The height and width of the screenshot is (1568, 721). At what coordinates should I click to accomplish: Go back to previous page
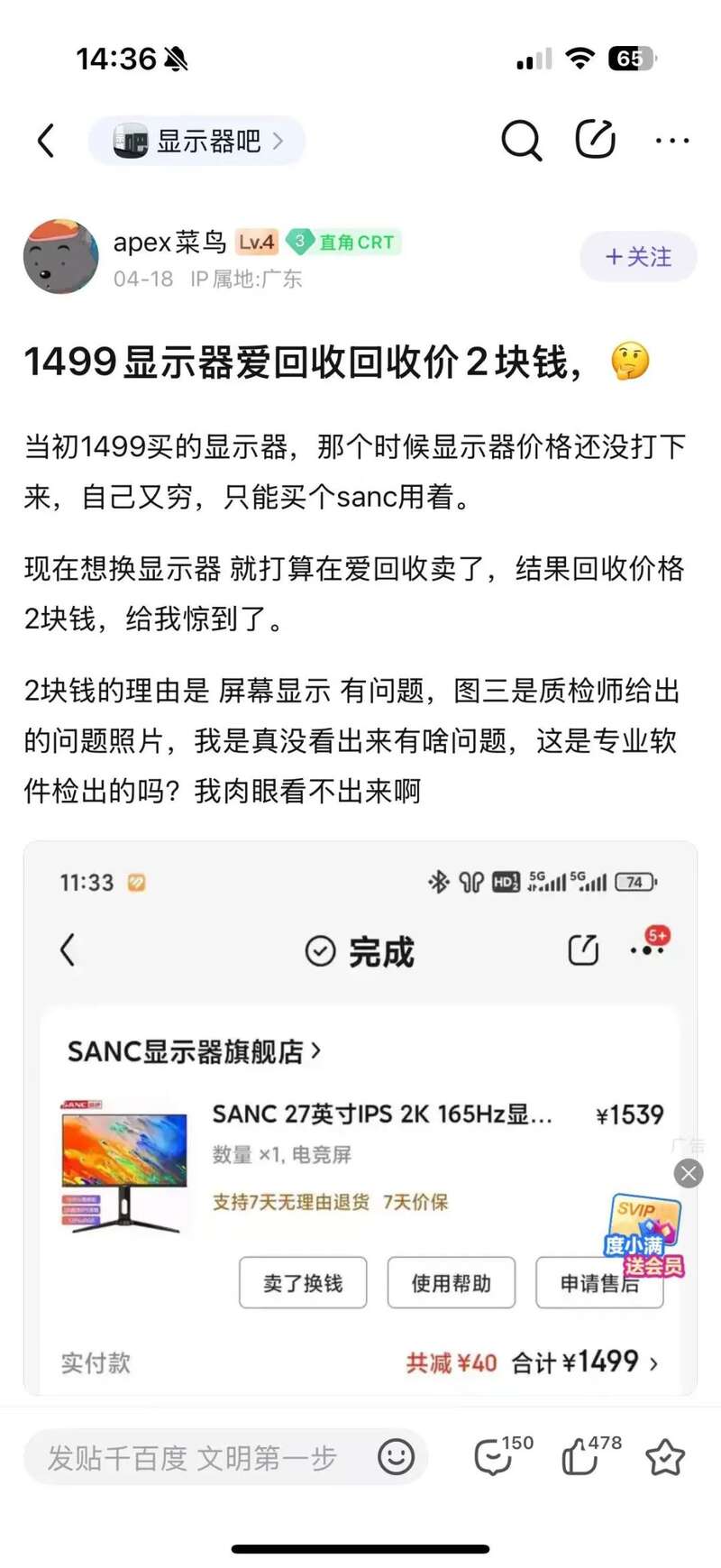point(47,141)
